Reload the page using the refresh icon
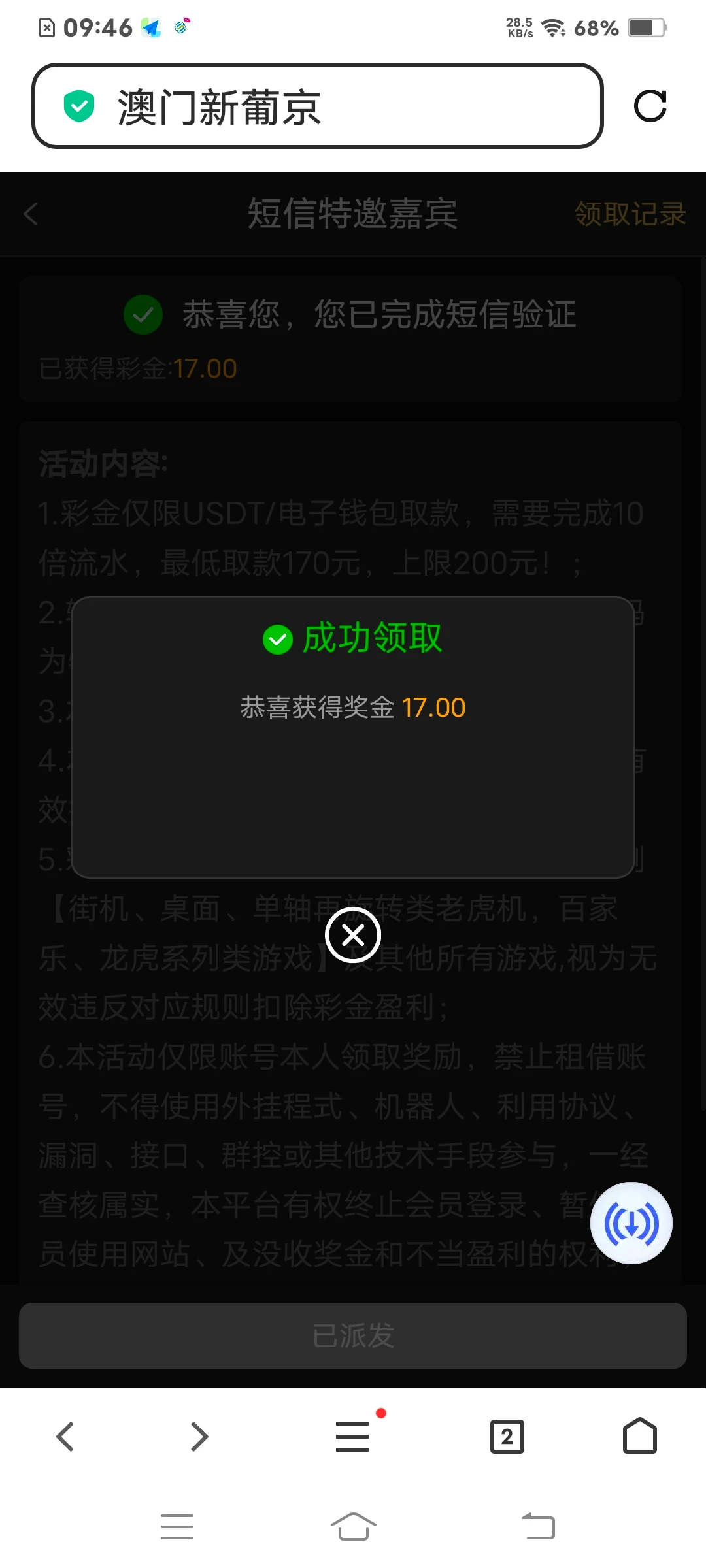This screenshot has height=1568, width=706. pos(651,106)
